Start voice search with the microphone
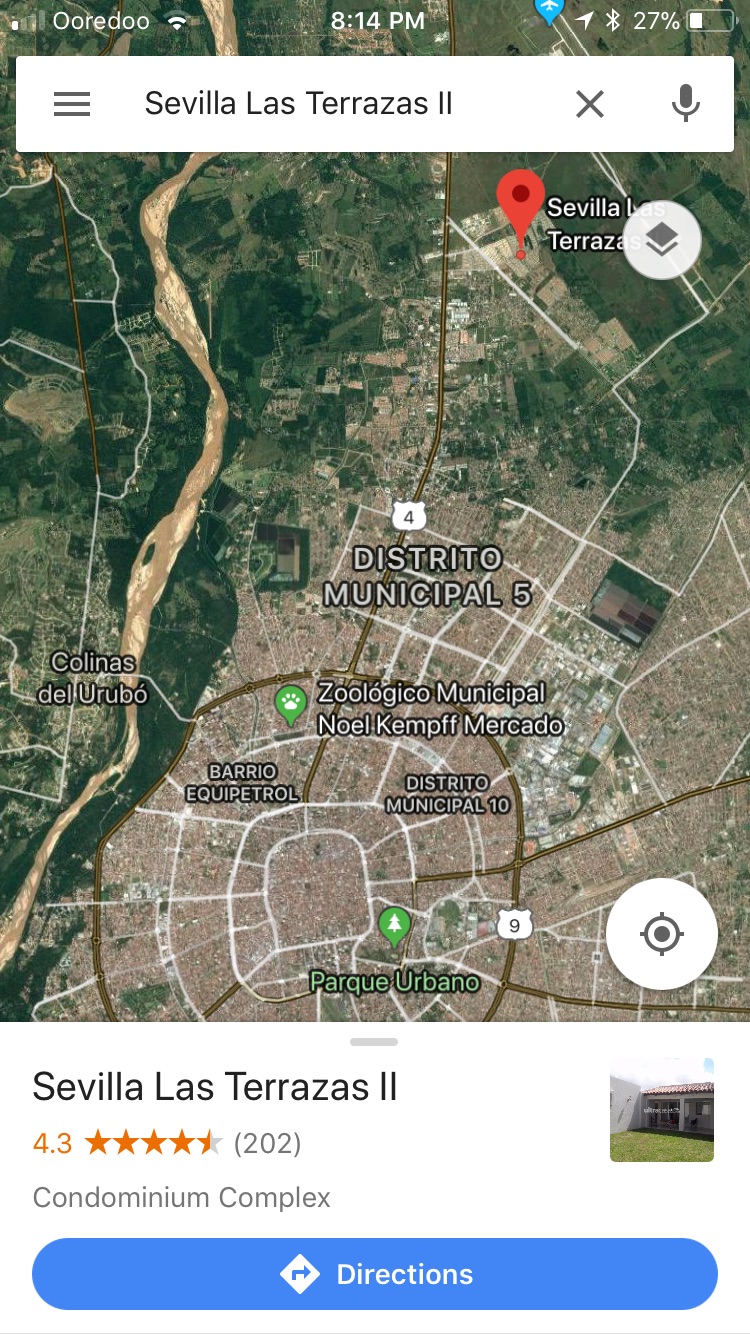 click(685, 104)
